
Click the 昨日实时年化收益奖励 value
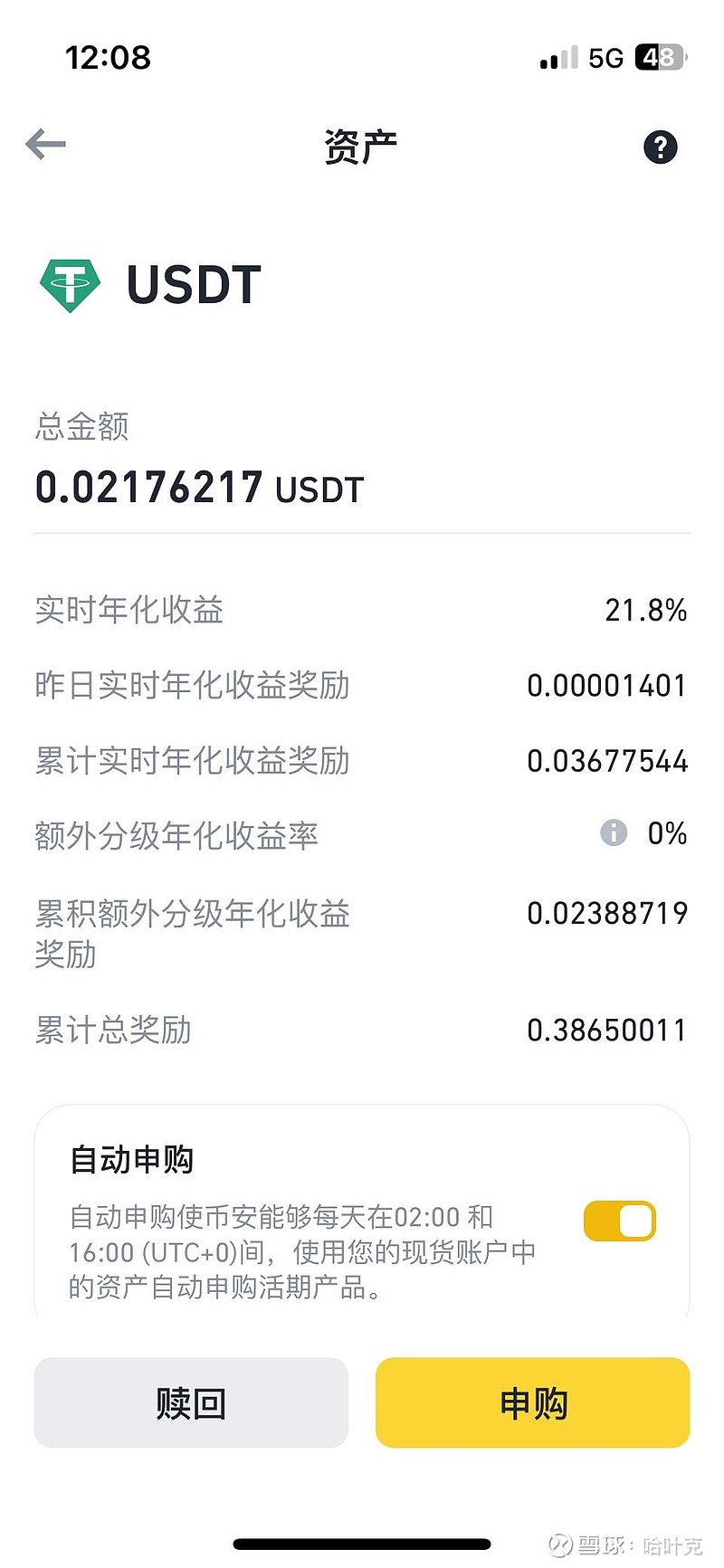607,685
